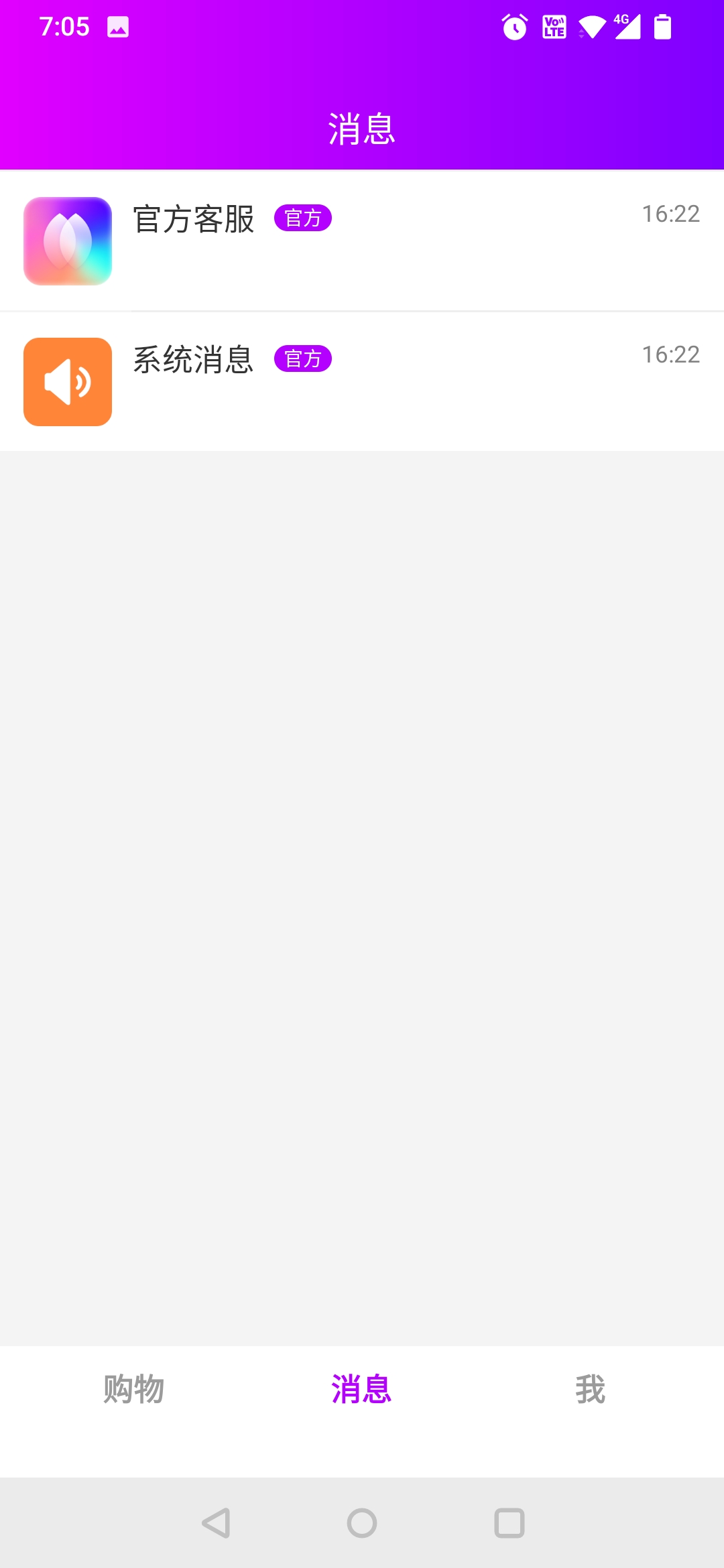Screen dimensions: 724x1568
Task: Open the 系统消息 thread
Action: (362, 382)
